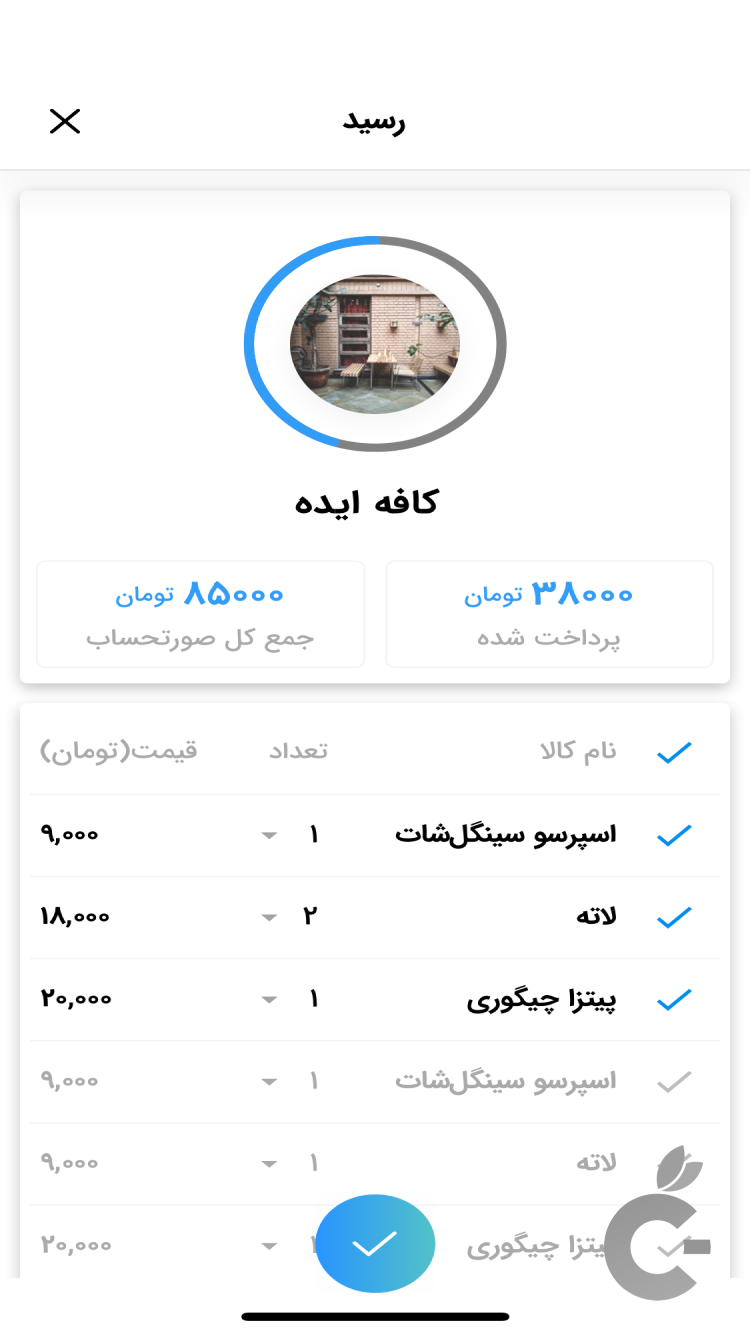Open quantity dropdown for greyed لاته
Screen dimensions: 750x1334
(x=269, y=1163)
